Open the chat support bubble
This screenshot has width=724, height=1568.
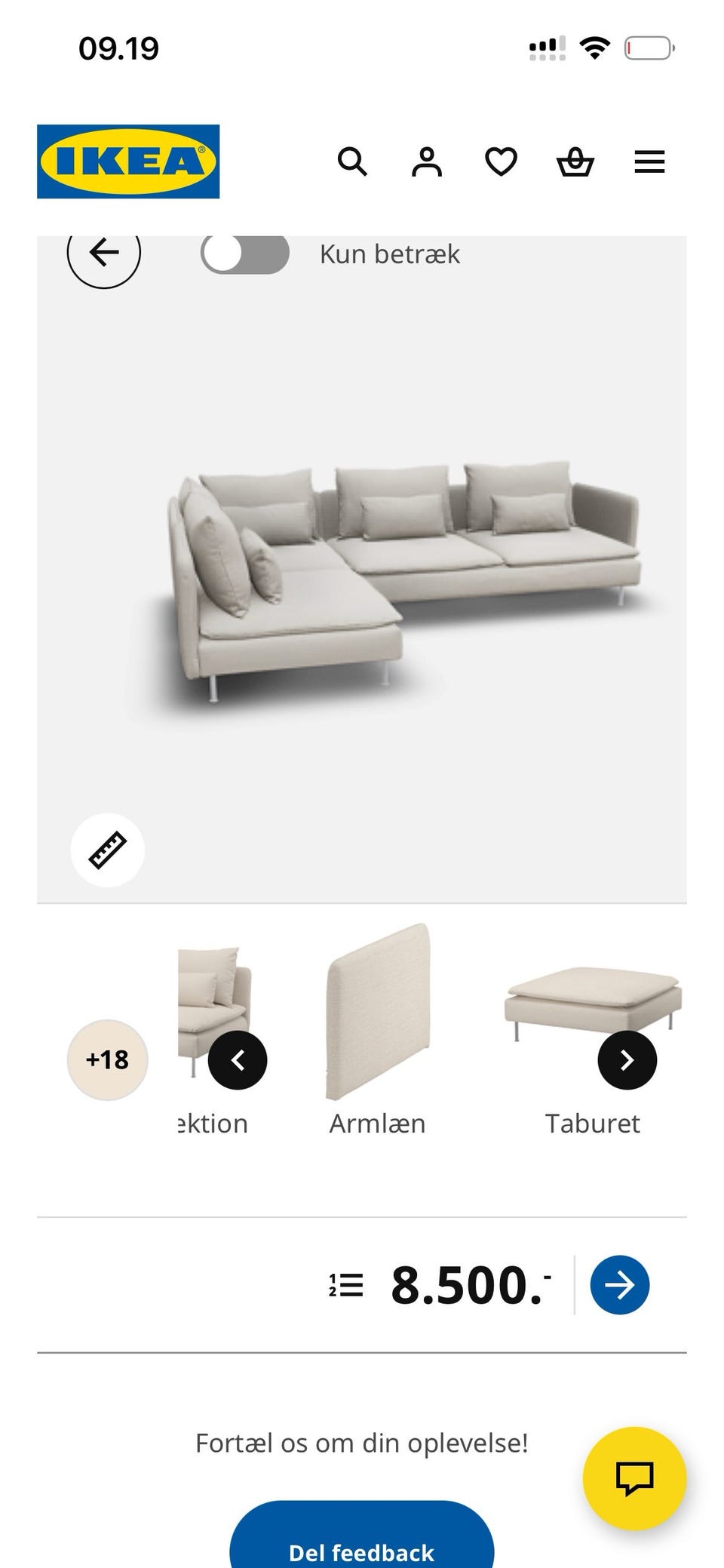pyautogui.click(x=634, y=1474)
